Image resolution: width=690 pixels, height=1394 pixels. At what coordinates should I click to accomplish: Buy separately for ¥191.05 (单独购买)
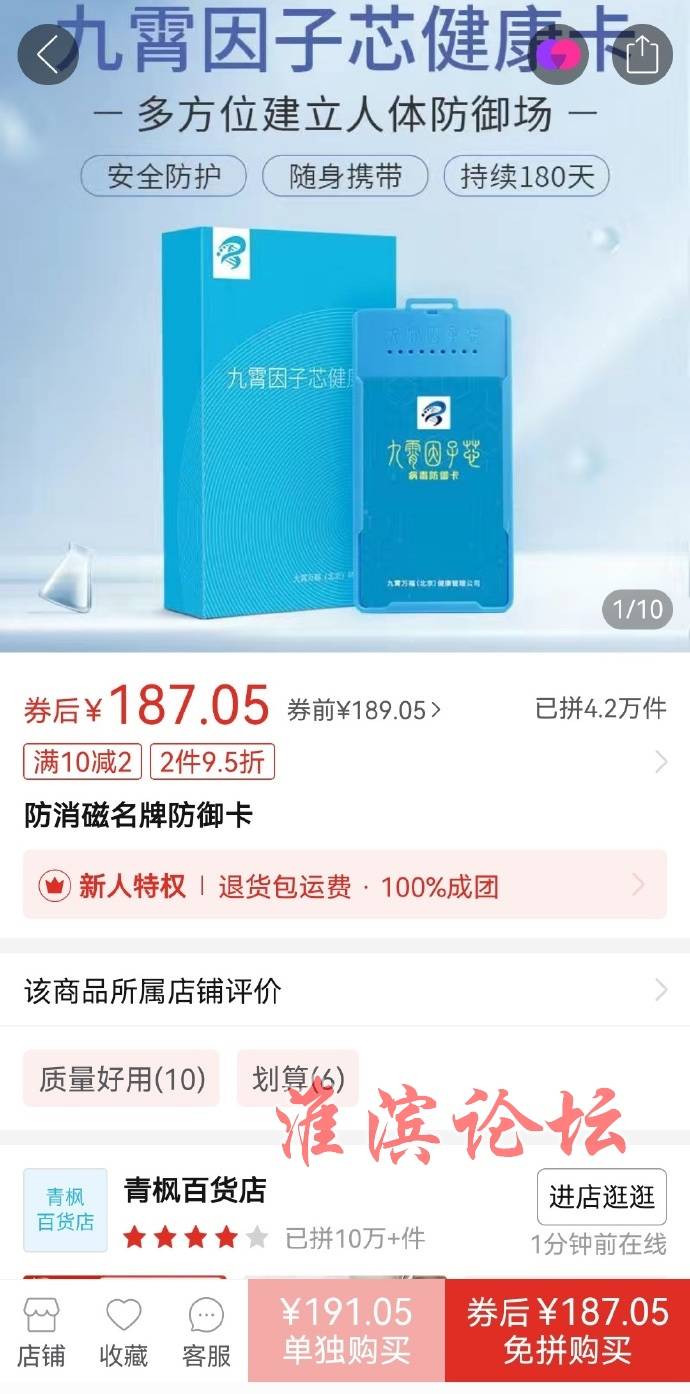[346, 1330]
